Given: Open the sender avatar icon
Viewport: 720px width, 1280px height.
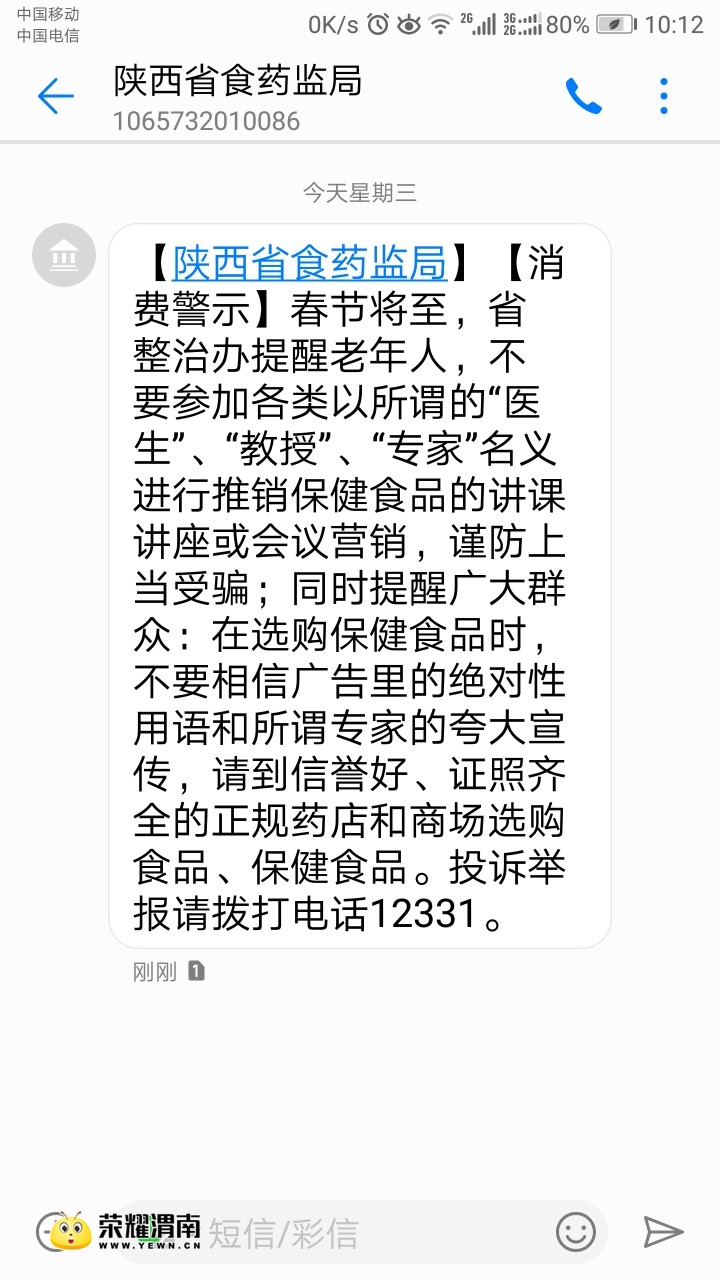Looking at the screenshot, I should 64,255.
